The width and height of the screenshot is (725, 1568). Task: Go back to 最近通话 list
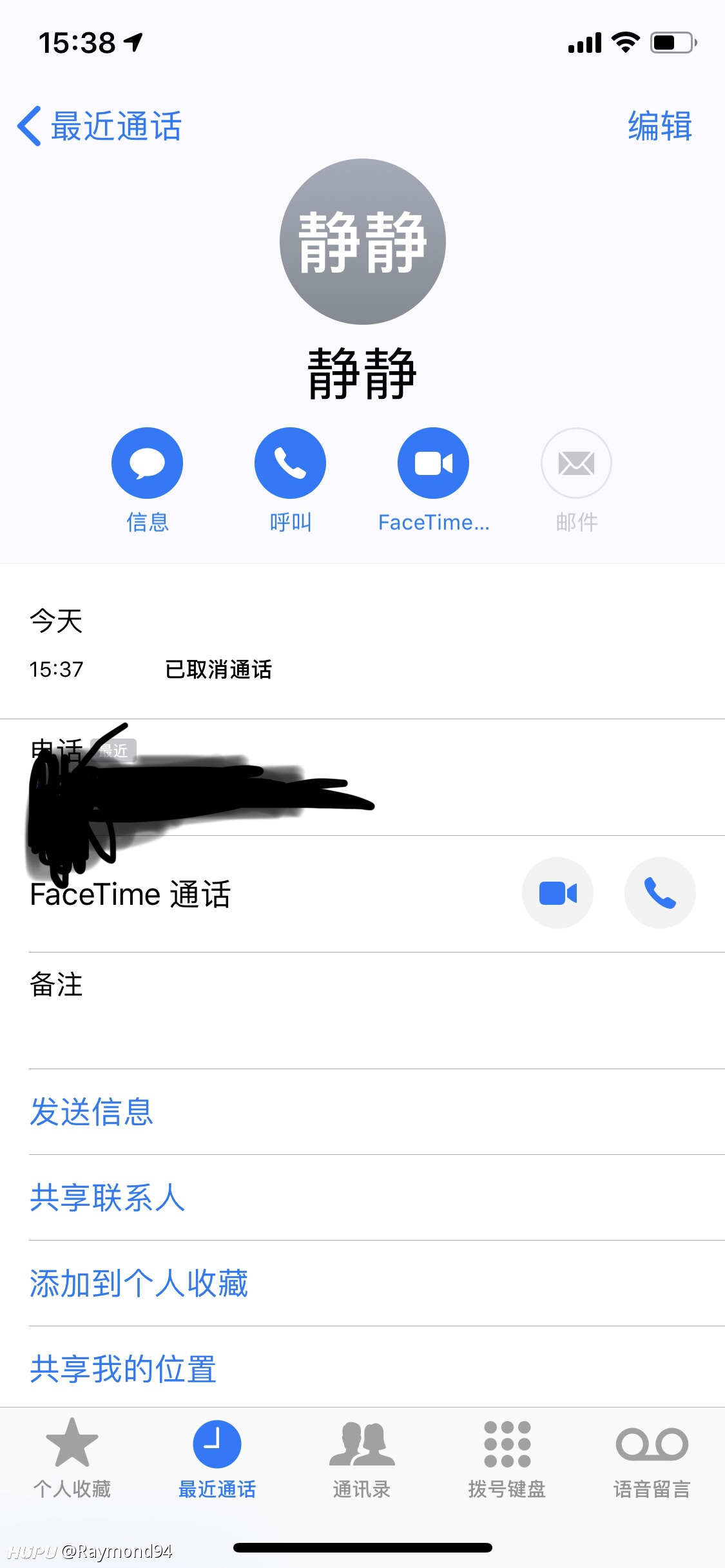(99, 126)
